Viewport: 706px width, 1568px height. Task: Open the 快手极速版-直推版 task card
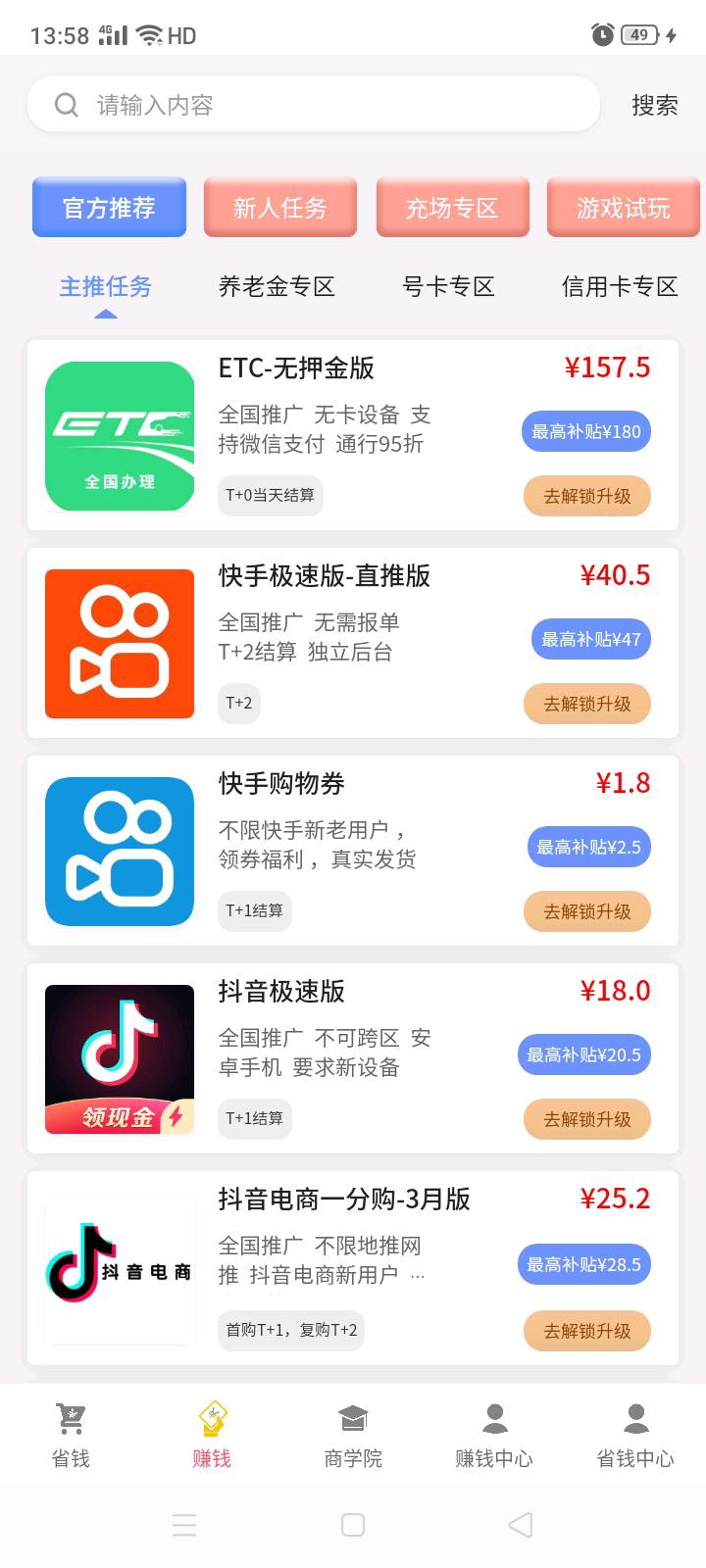(353, 643)
